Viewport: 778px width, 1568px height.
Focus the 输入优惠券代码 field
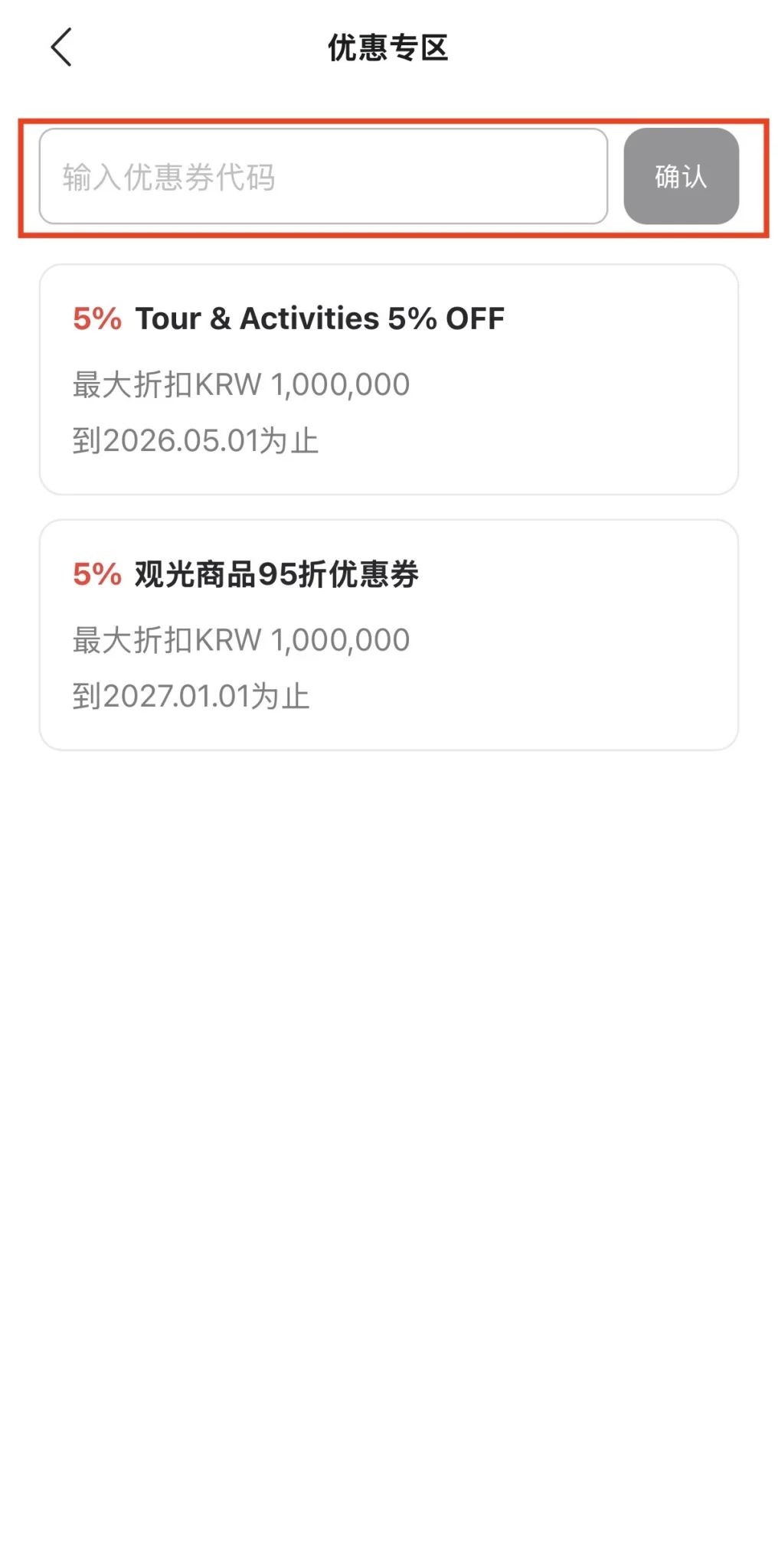pyautogui.click(x=323, y=176)
